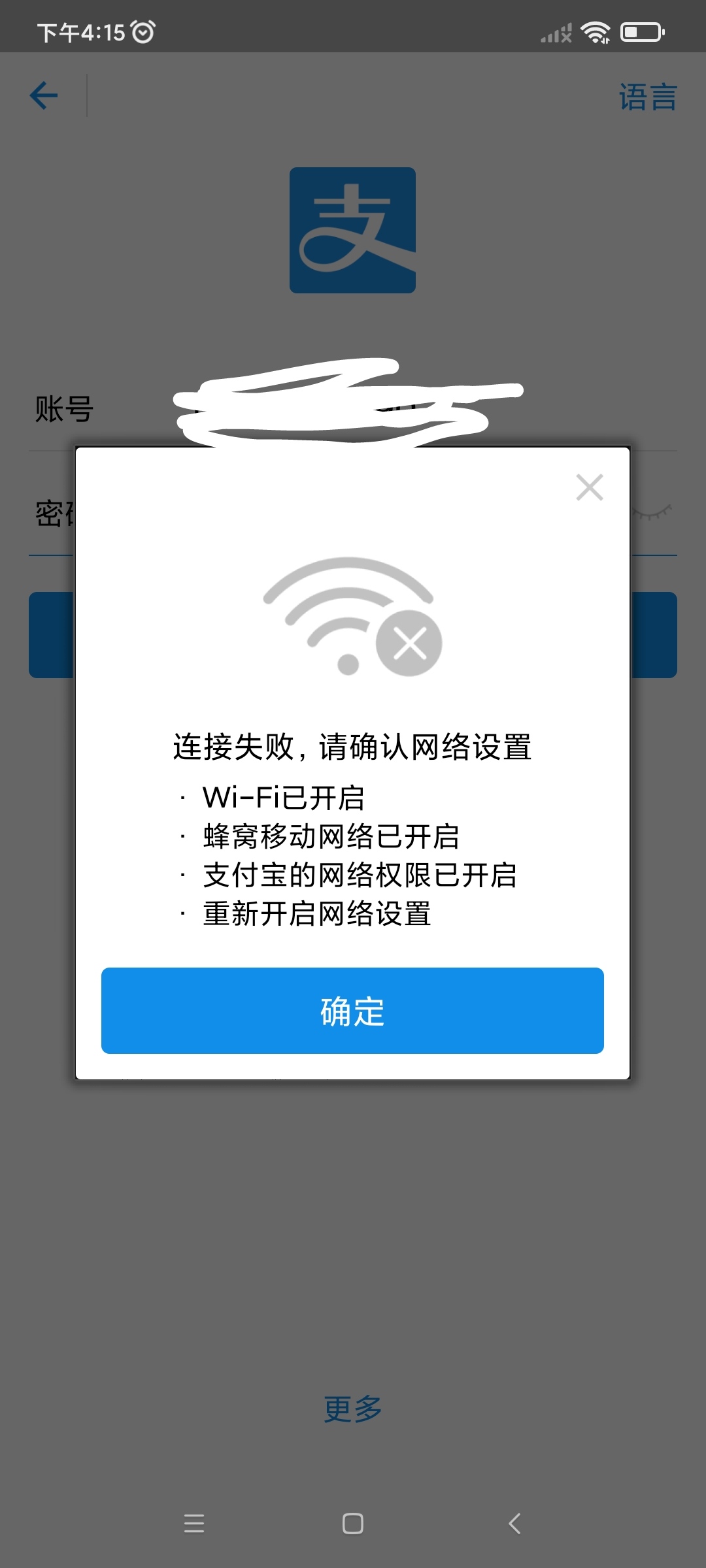Open system recent apps menu
This screenshot has width=706, height=1568.
(194, 1524)
